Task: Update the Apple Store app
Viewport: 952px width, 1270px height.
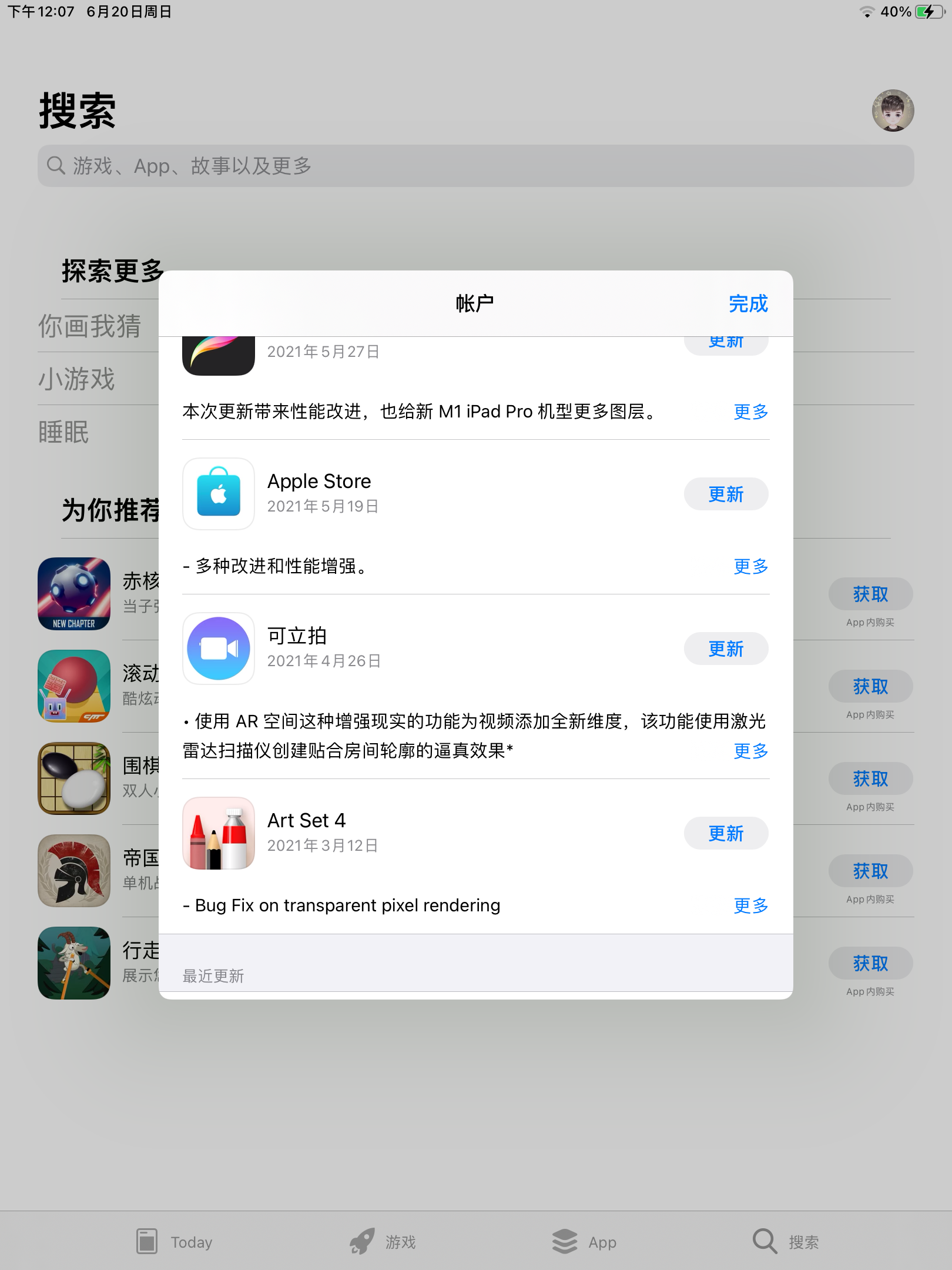Action: pos(726,494)
